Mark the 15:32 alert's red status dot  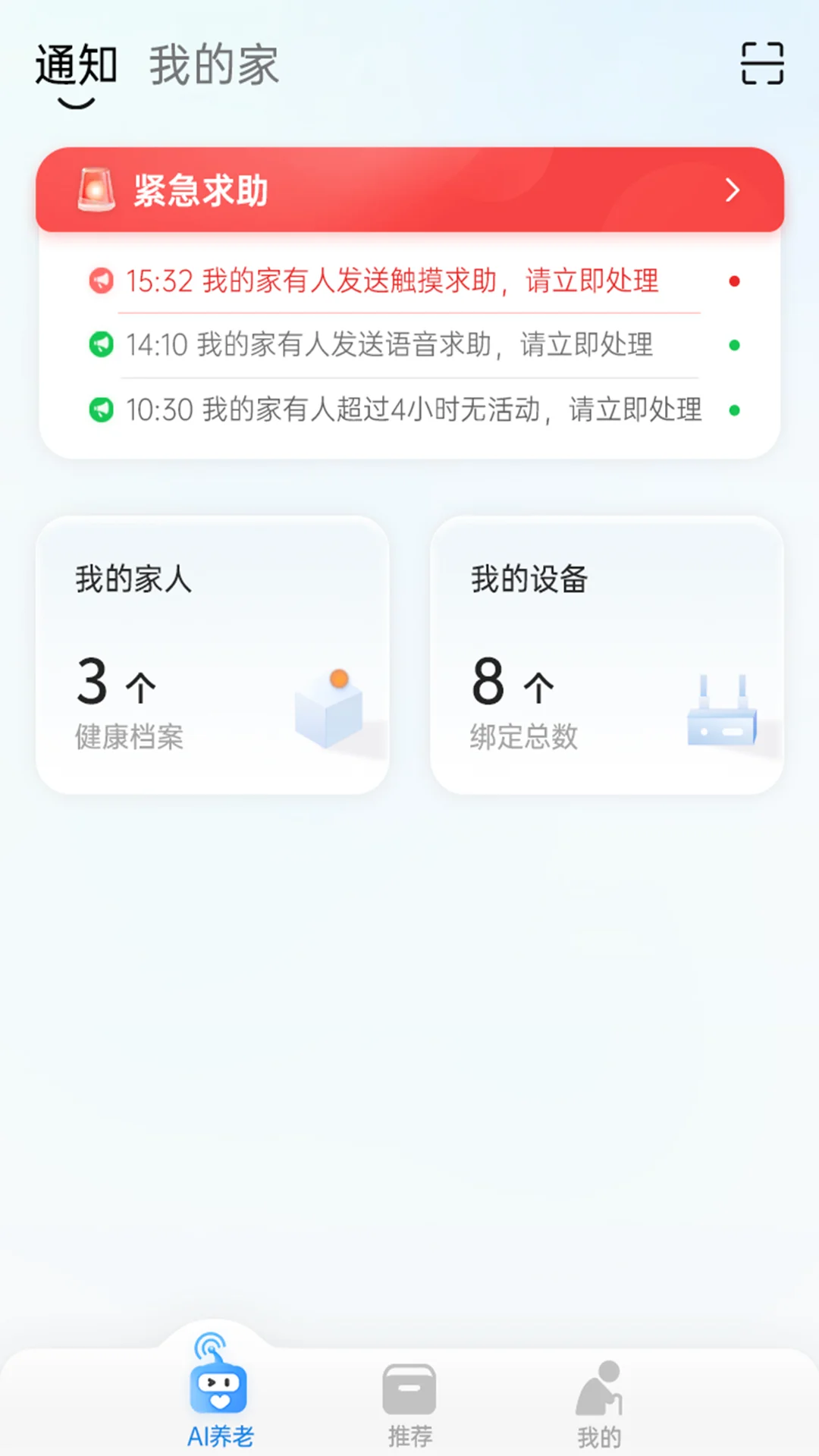tap(733, 281)
